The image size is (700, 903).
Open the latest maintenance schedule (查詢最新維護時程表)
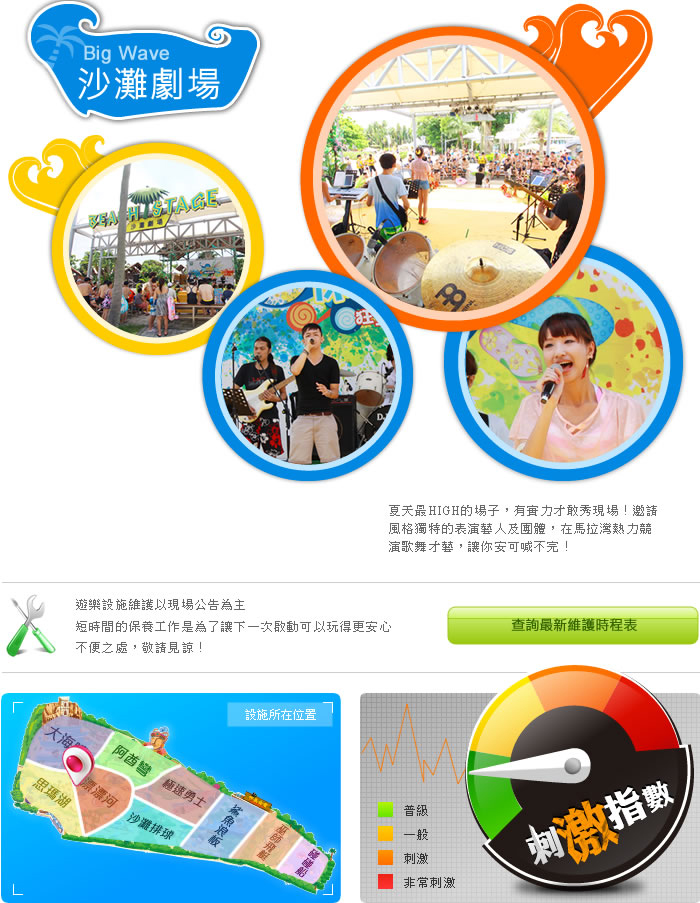click(x=573, y=625)
